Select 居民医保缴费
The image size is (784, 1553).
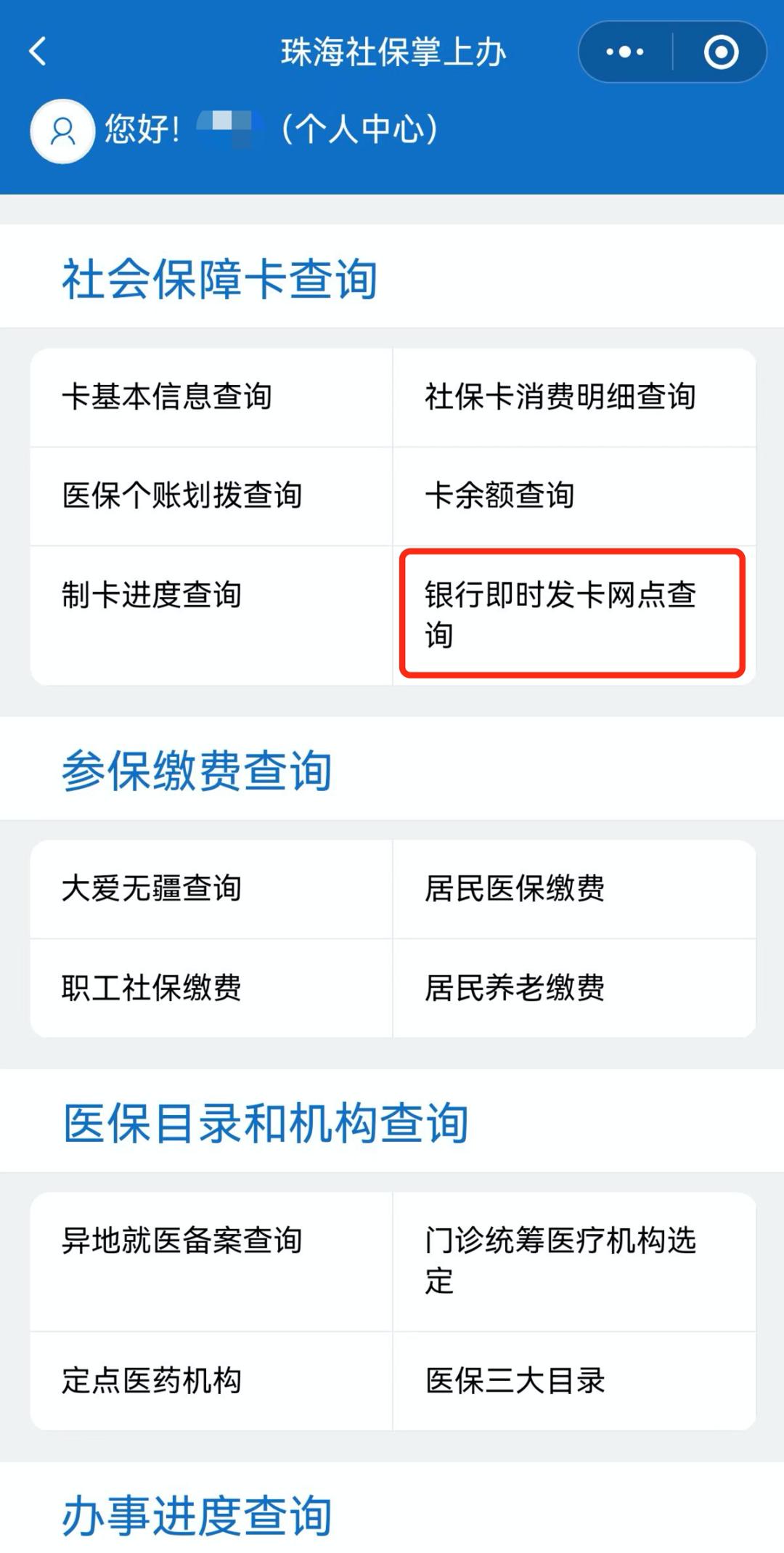pos(574,889)
